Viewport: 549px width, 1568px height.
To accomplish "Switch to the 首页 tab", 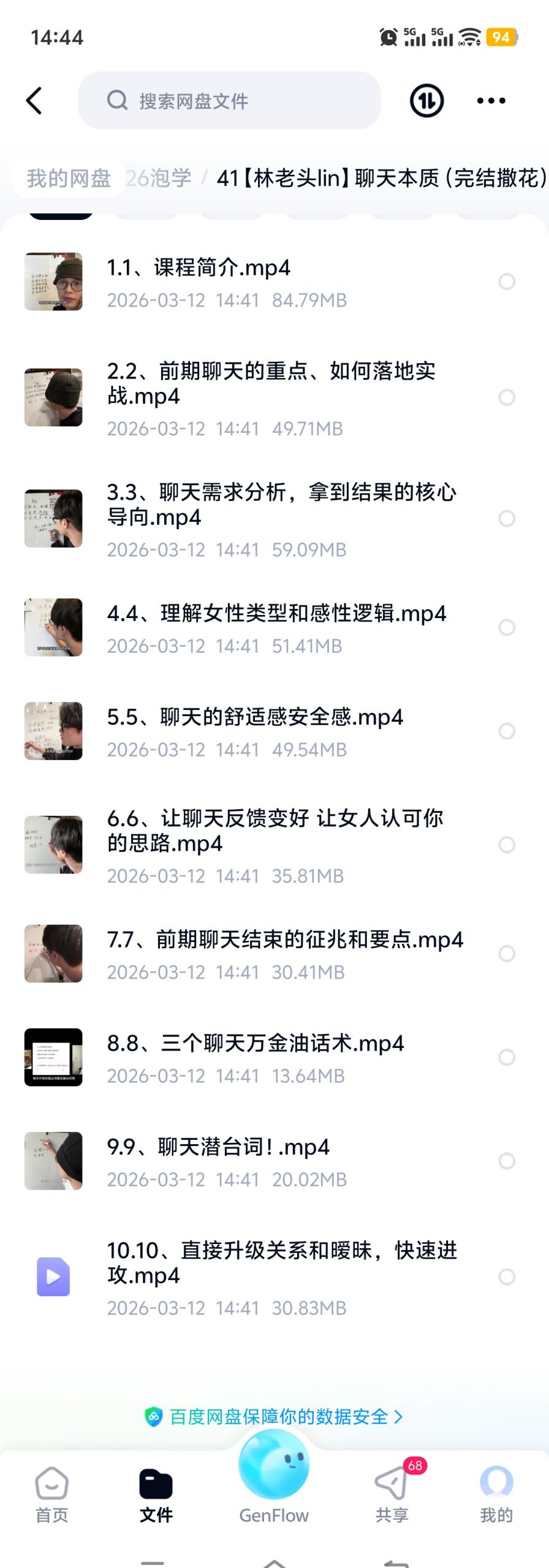I will (51, 1494).
